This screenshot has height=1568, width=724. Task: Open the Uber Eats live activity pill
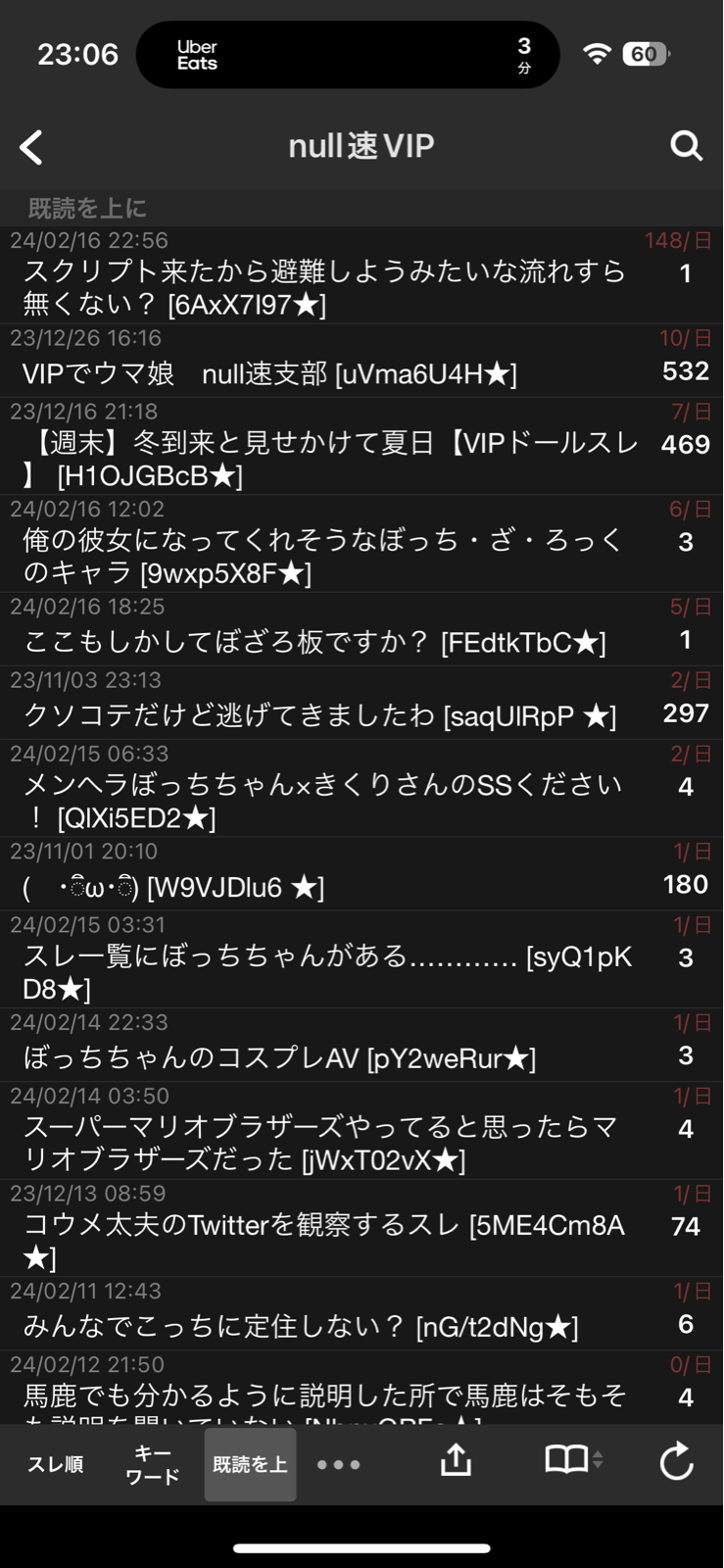click(348, 55)
